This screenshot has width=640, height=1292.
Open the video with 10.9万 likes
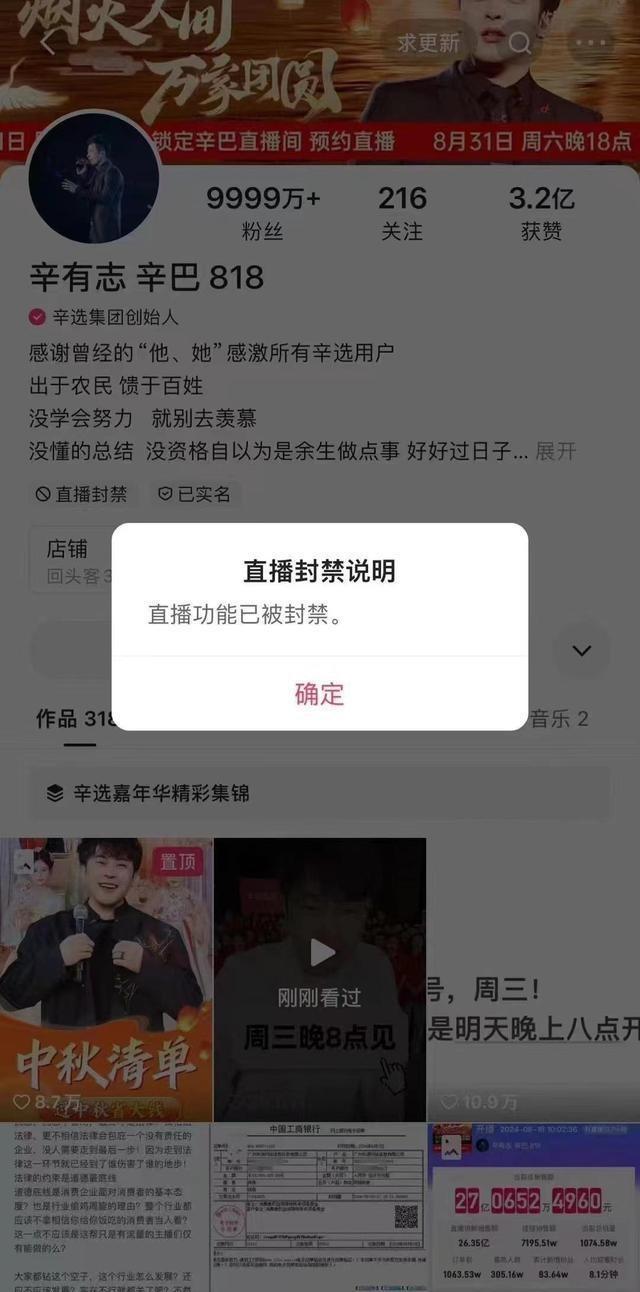pyautogui.click(x=534, y=979)
